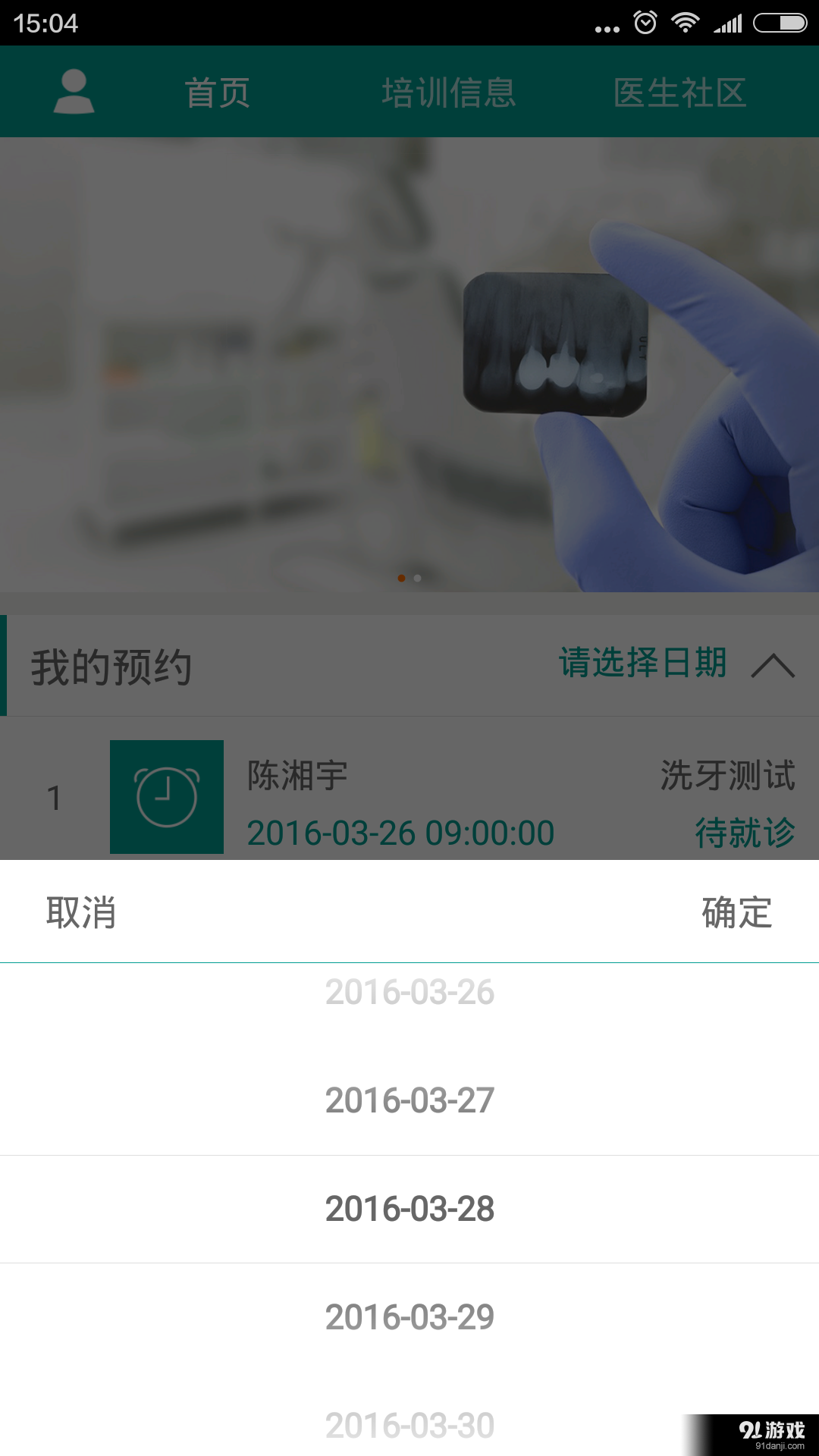Tap the Wi-Fi icon in the status bar

[x=685, y=24]
